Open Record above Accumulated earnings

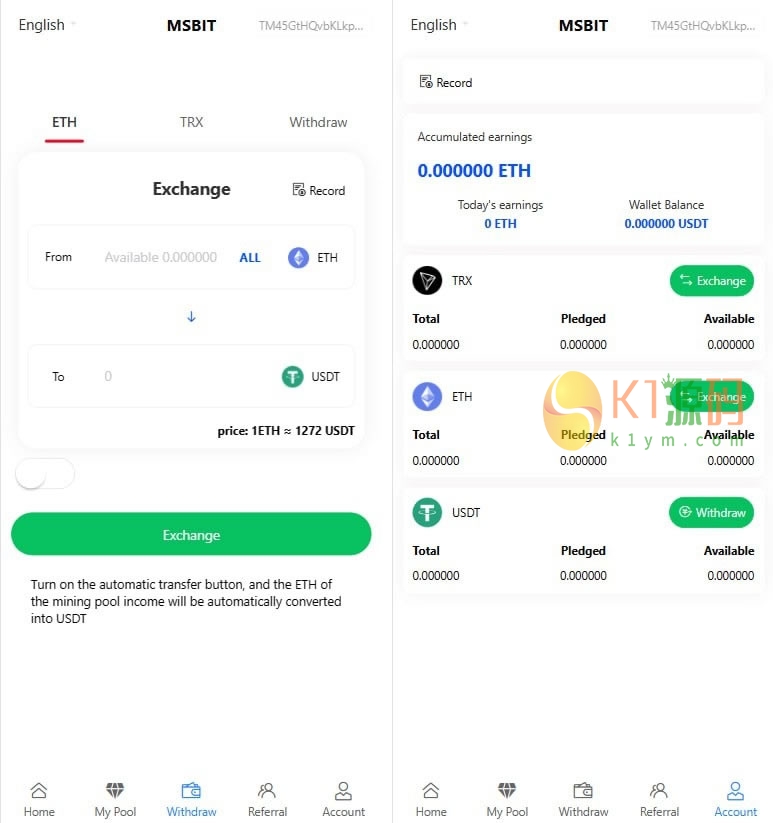pyautogui.click(x=446, y=82)
